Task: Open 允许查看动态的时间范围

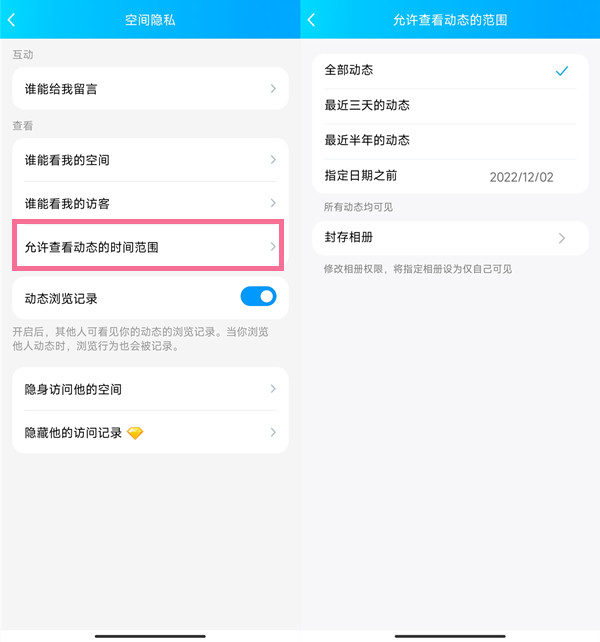Action: point(150,246)
